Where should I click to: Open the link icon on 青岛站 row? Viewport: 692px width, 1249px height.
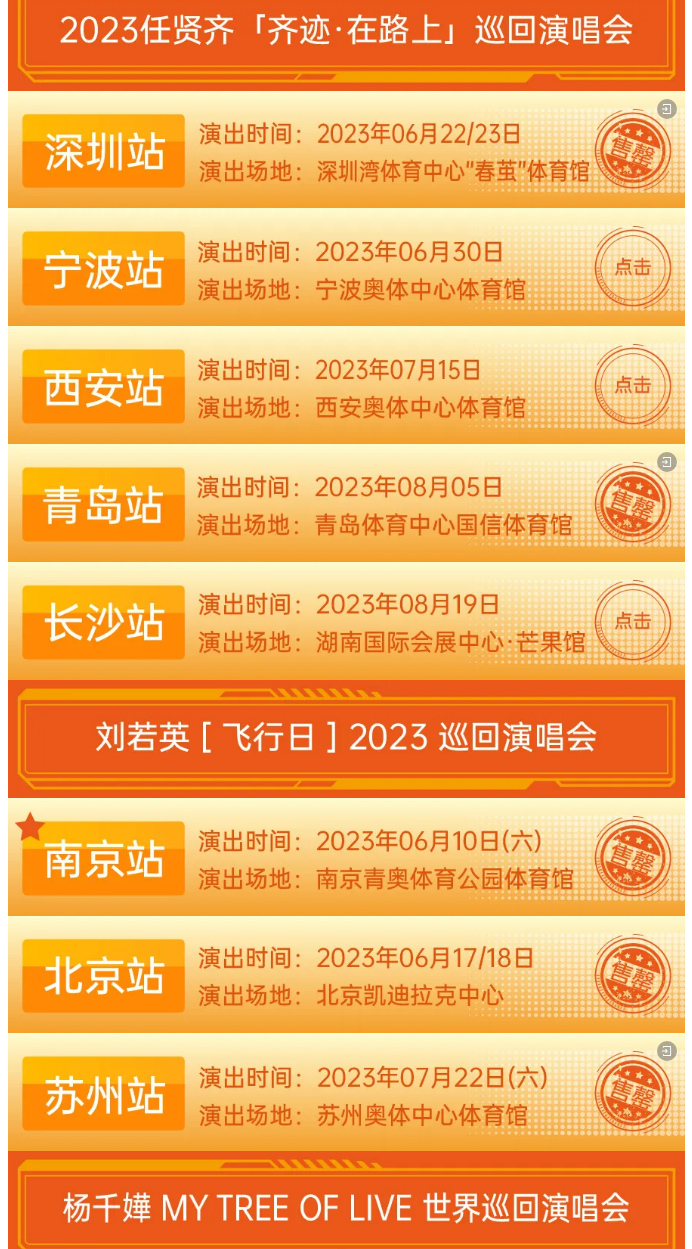(x=667, y=462)
